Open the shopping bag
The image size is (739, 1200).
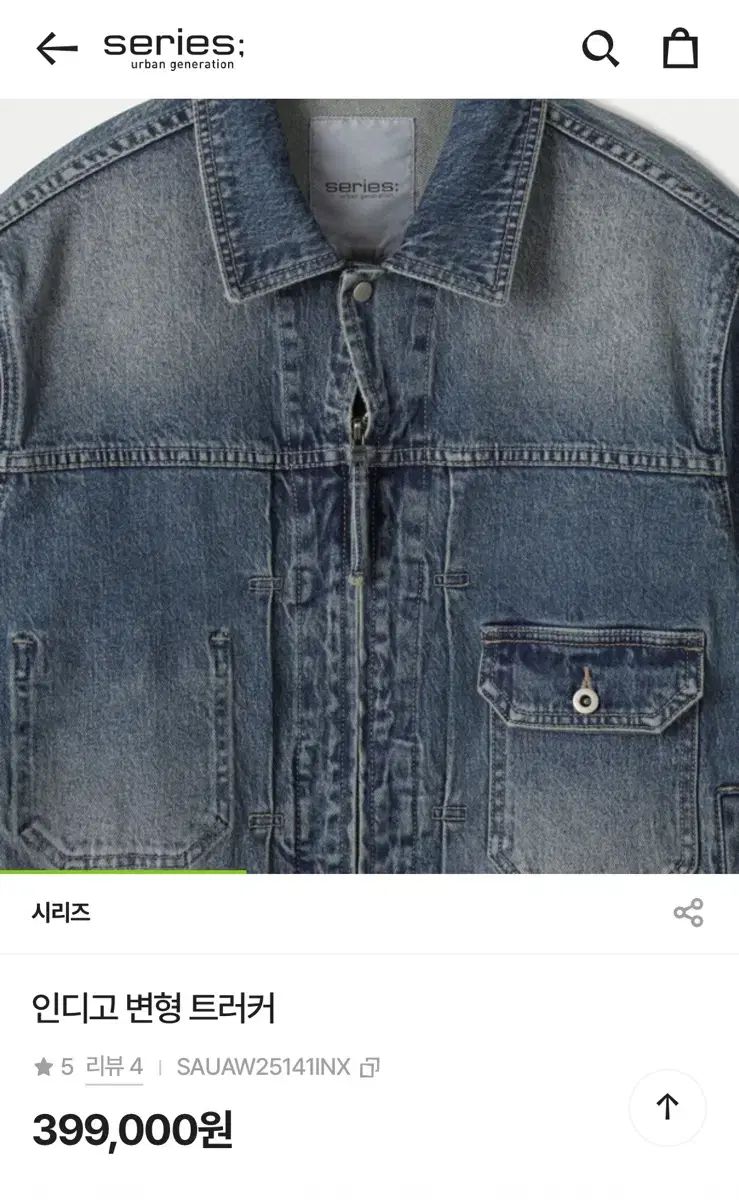[680, 48]
